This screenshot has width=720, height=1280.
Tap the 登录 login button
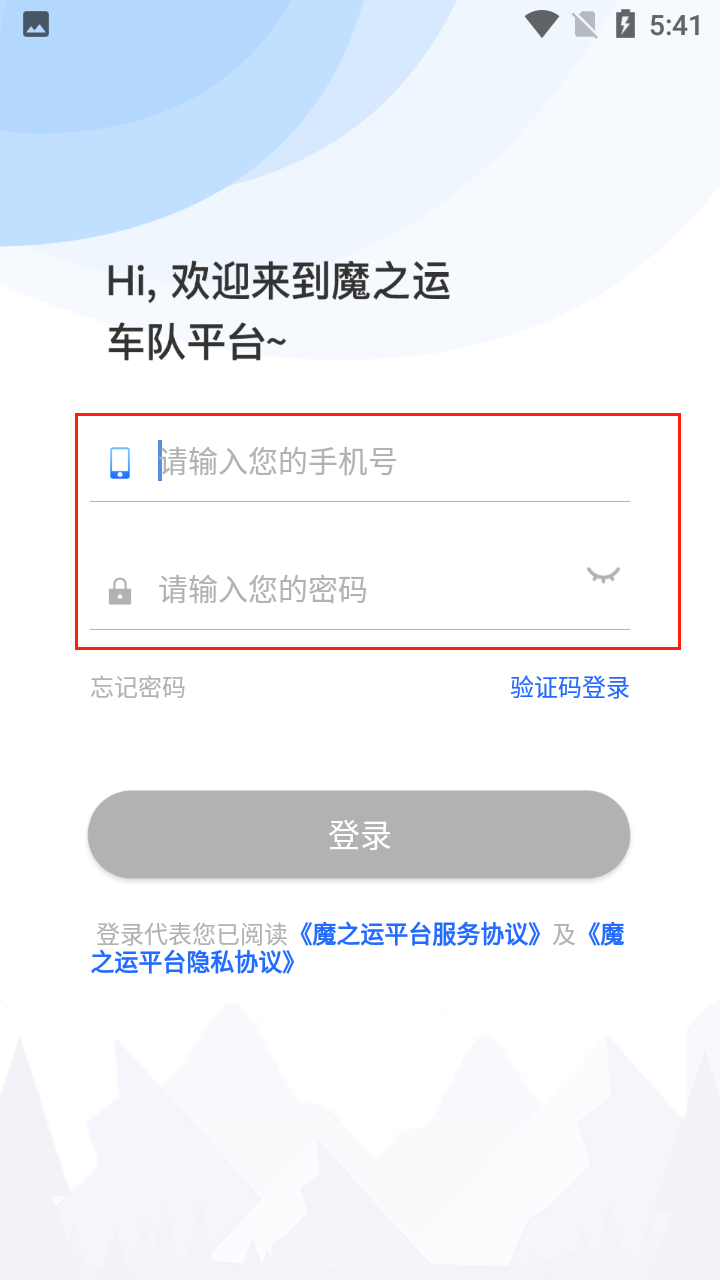point(359,835)
